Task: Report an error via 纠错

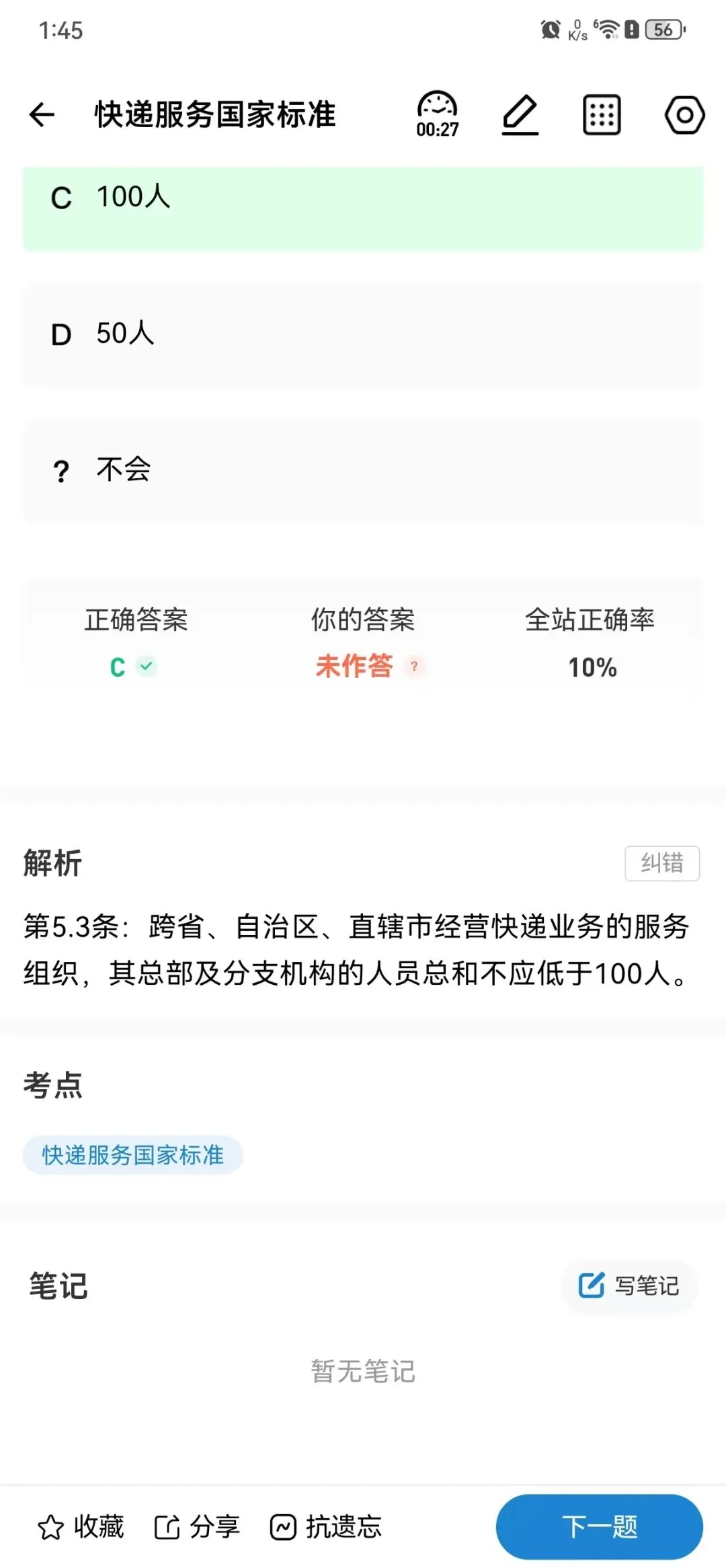Action: point(662,863)
